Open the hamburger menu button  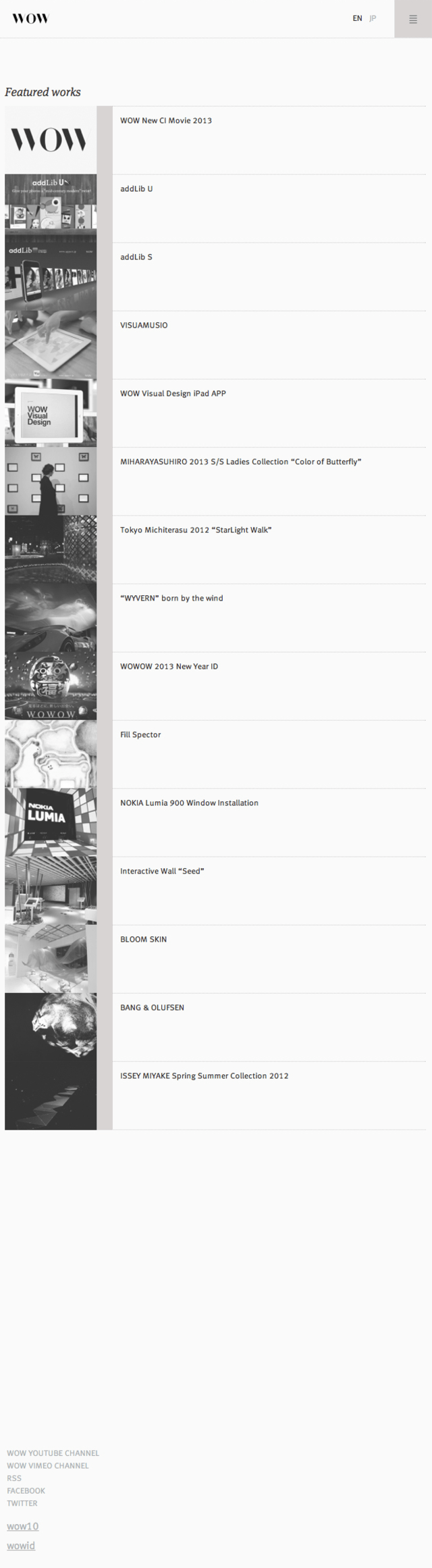click(413, 19)
